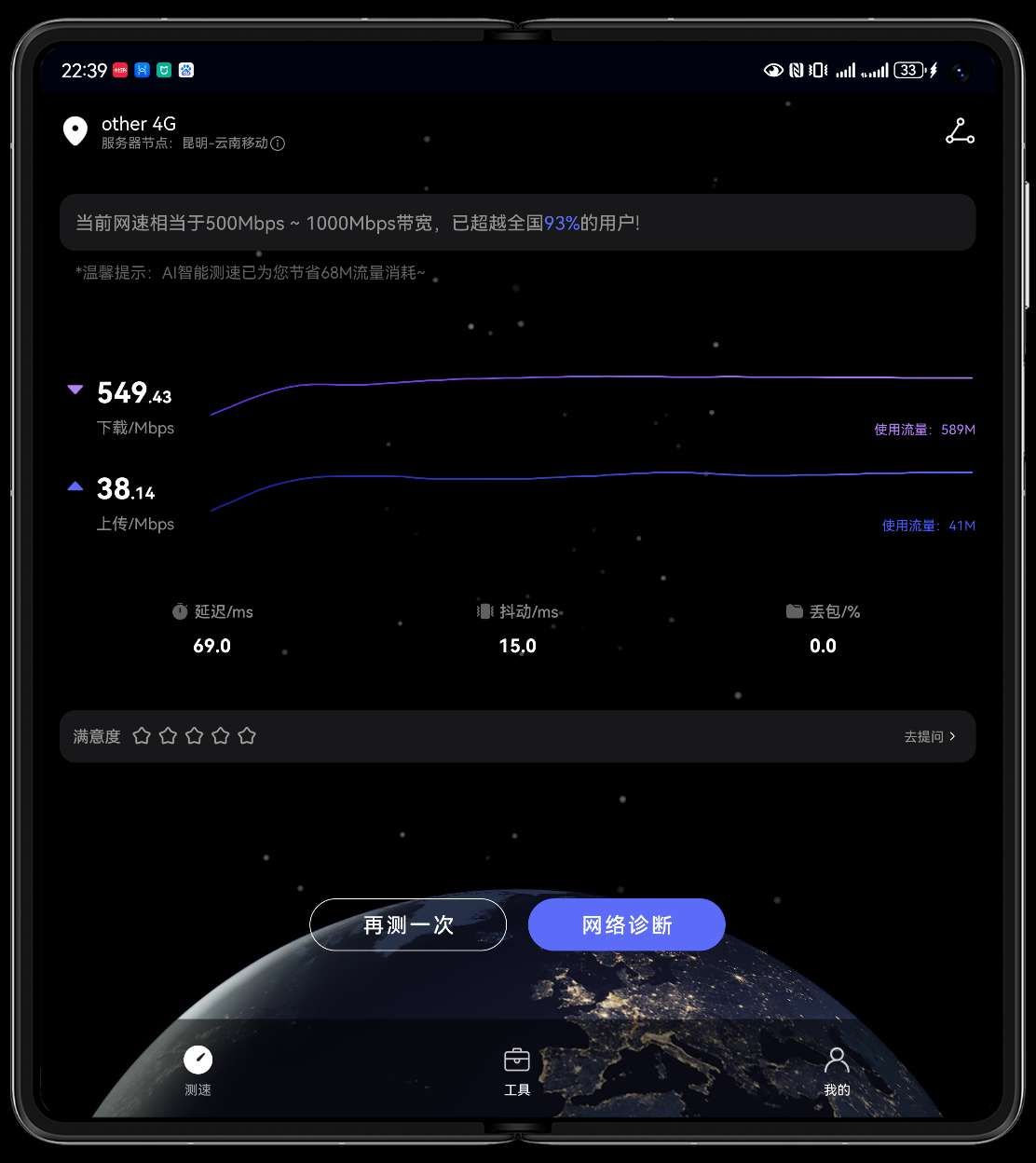
Task: Give a five-star satisfaction rating
Action: [x=247, y=736]
